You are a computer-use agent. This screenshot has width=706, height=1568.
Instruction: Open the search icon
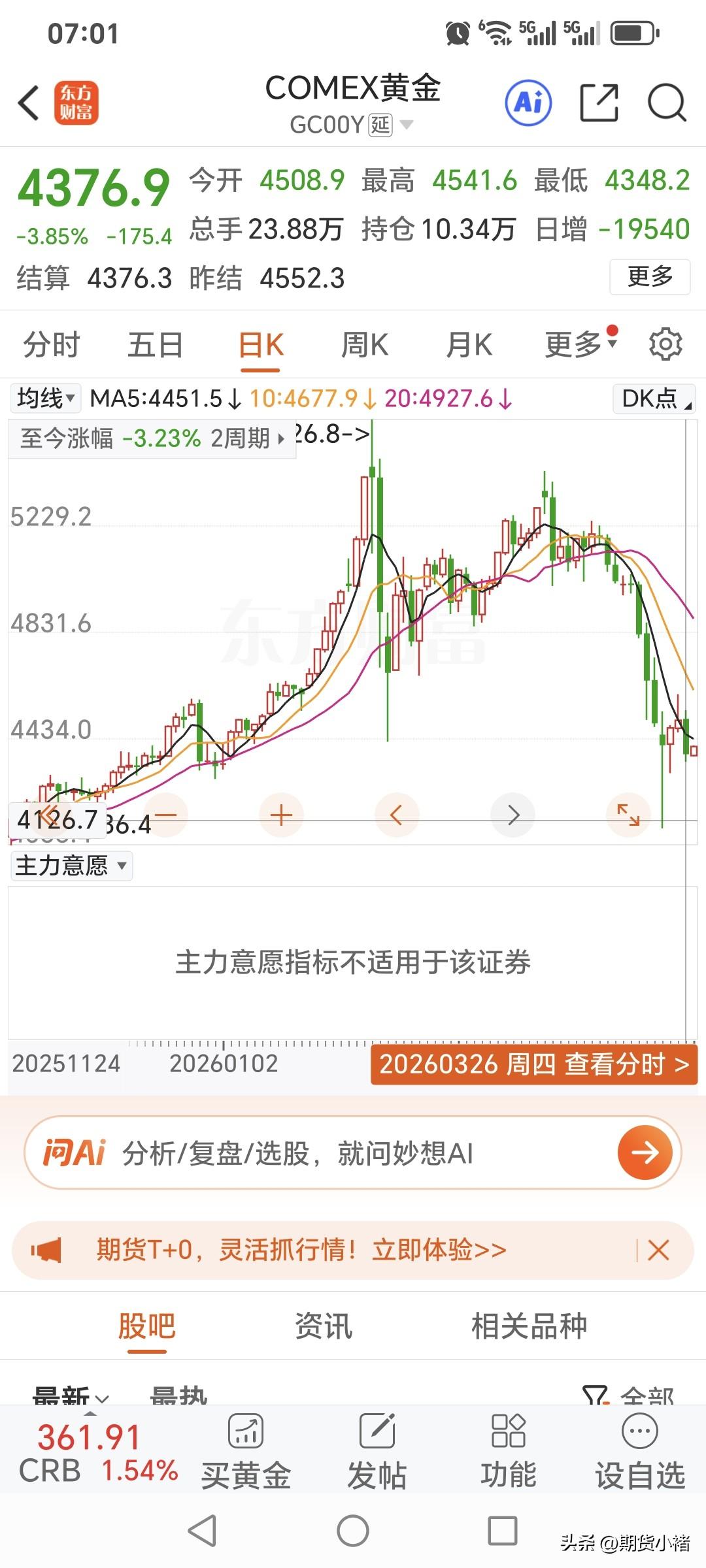[x=665, y=103]
